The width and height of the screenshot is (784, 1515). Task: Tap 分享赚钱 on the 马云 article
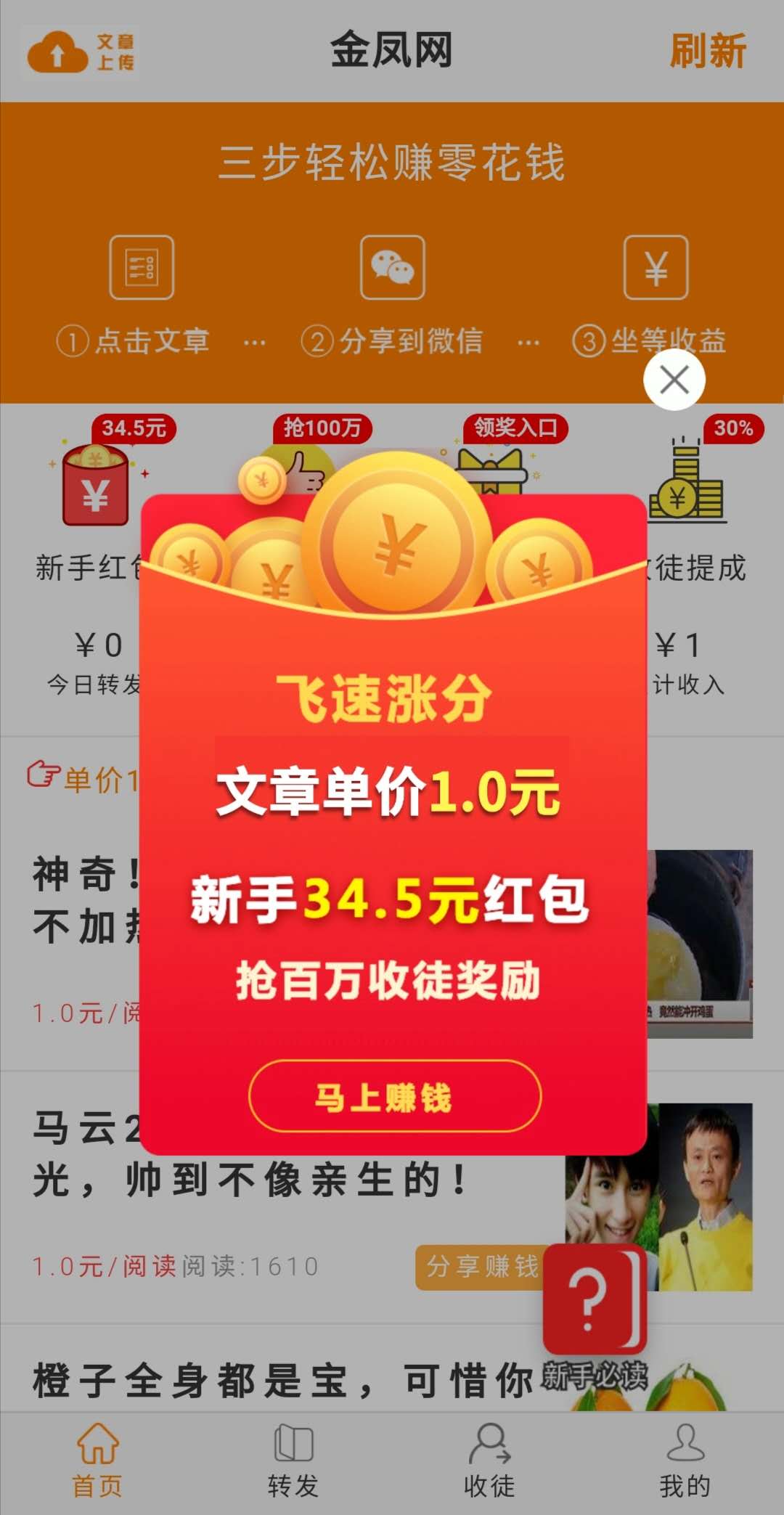(482, 1267)
